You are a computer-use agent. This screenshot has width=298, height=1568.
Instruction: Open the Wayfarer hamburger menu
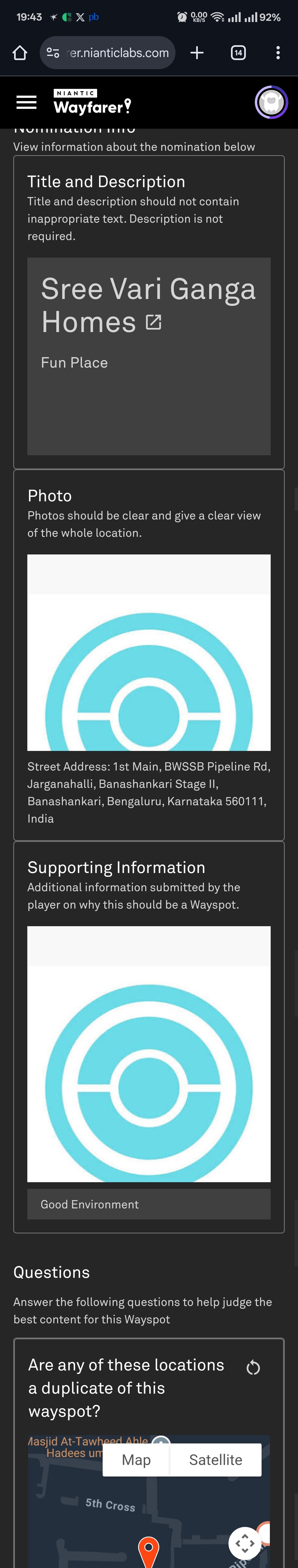[x=26, y=102]
